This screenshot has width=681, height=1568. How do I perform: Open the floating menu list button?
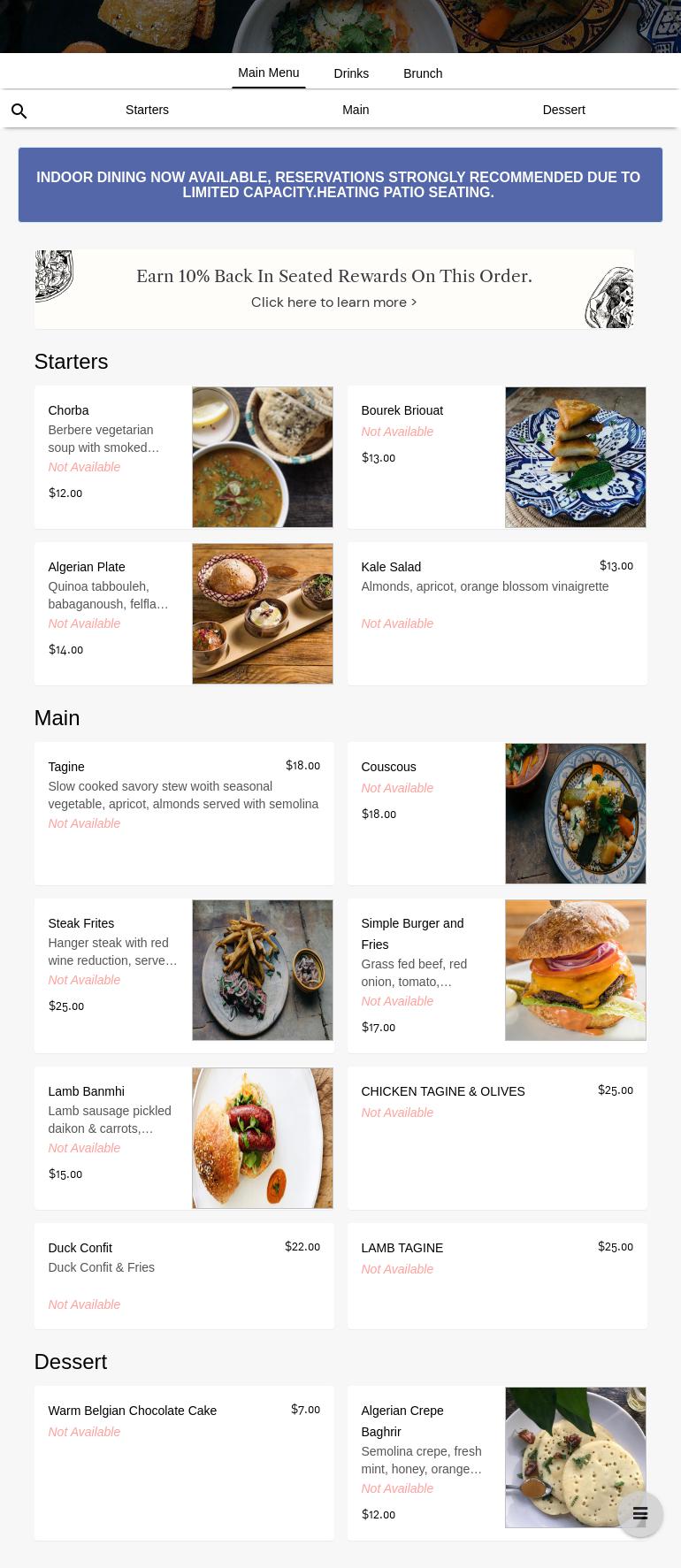640,1514
